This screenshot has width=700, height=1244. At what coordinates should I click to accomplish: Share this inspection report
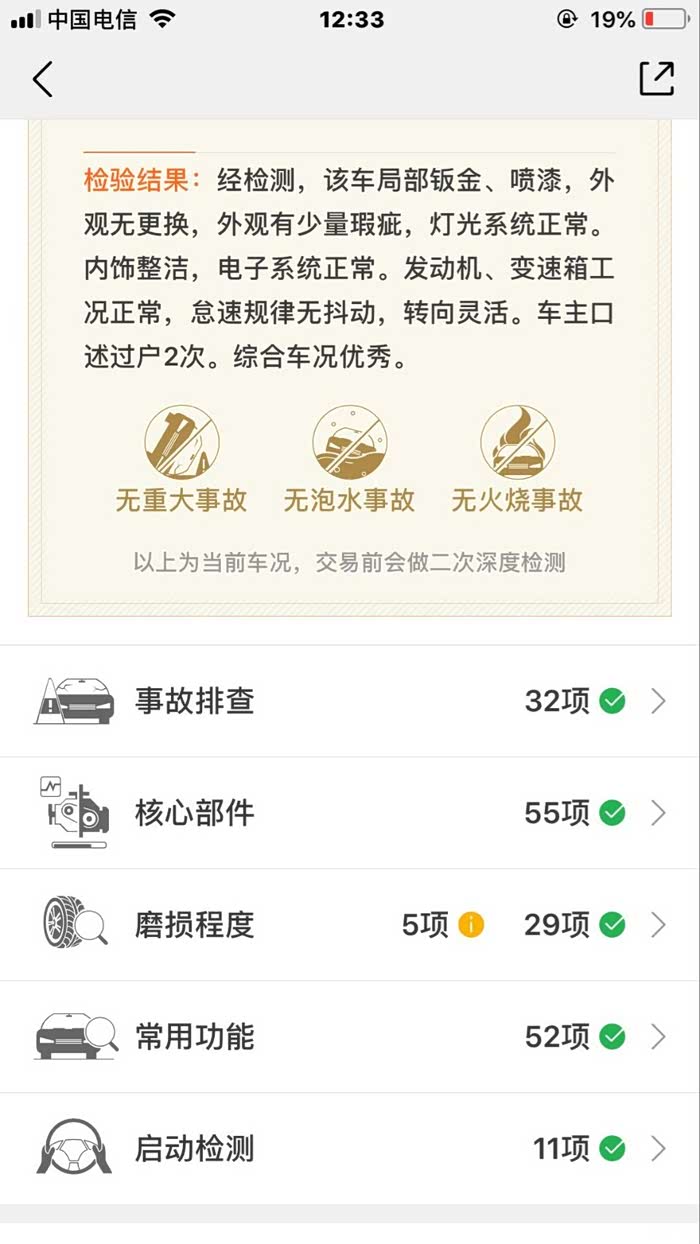pyautogui.click(x=656, y=80)
